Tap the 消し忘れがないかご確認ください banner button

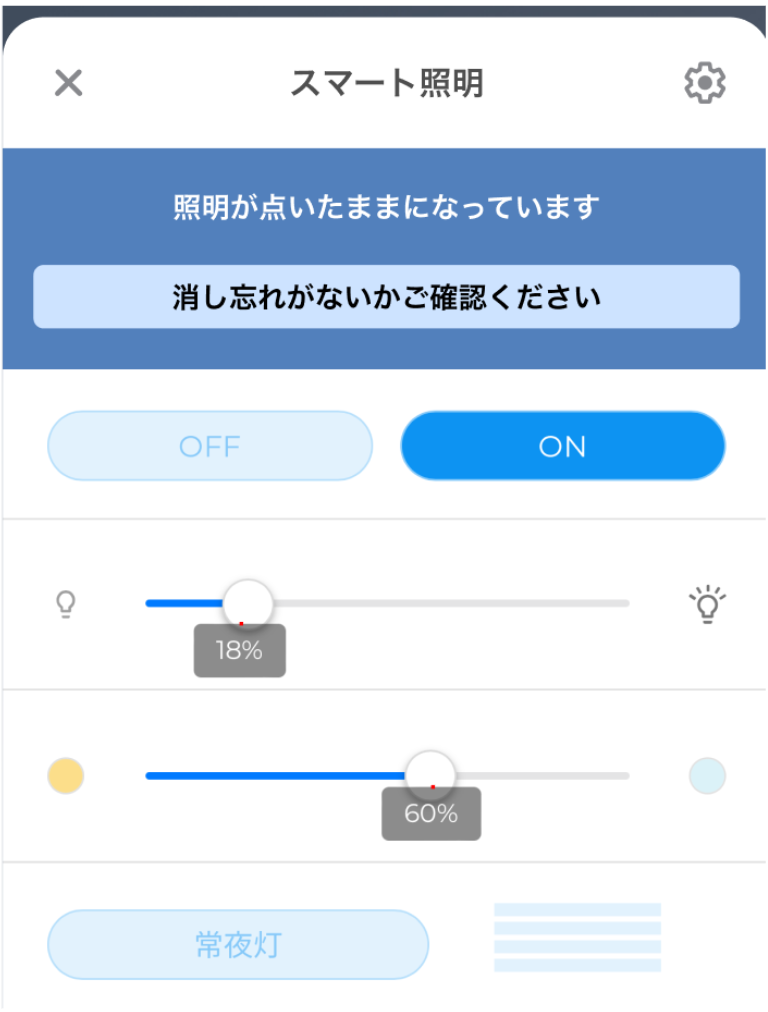click(x=386, y=297)
